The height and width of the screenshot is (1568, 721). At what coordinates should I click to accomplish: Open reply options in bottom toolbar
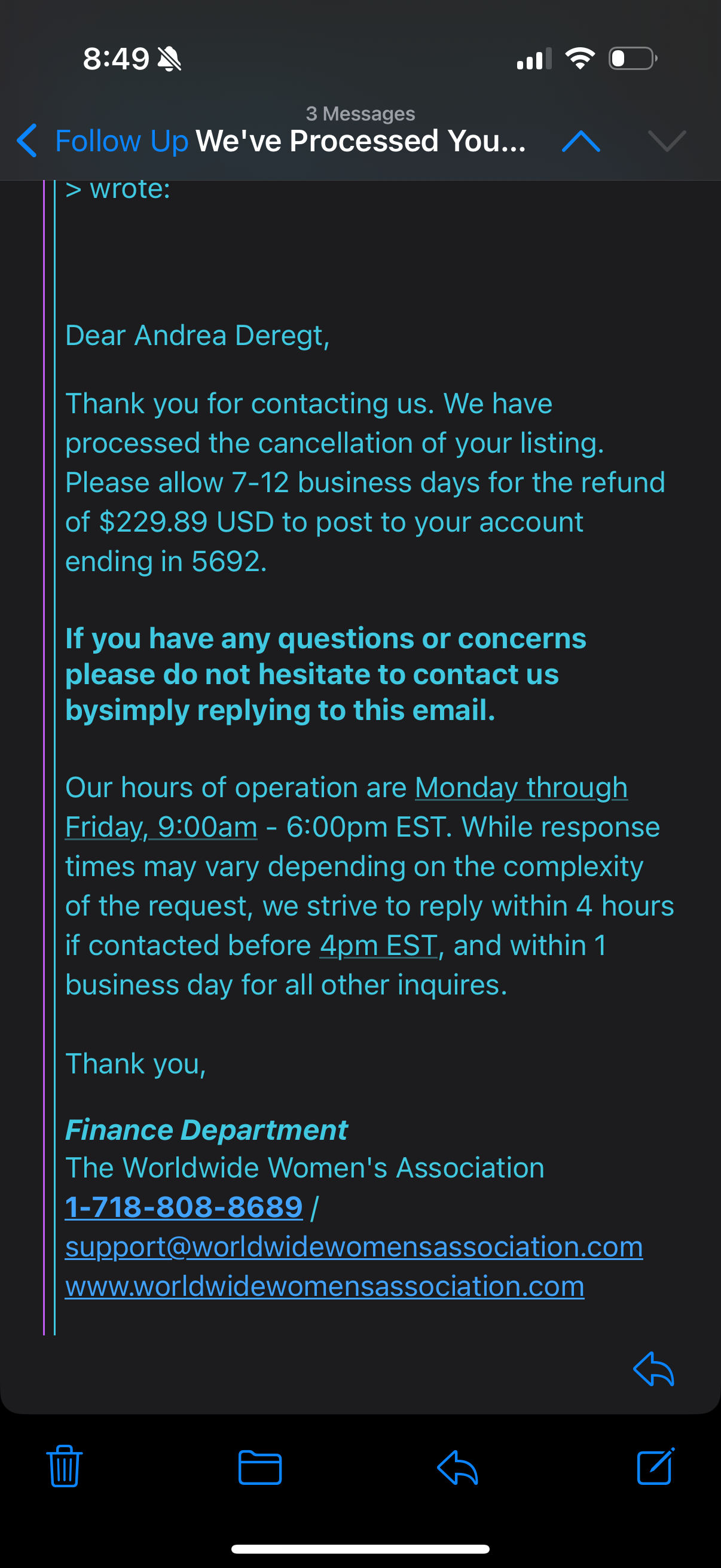pos(457,1467)
